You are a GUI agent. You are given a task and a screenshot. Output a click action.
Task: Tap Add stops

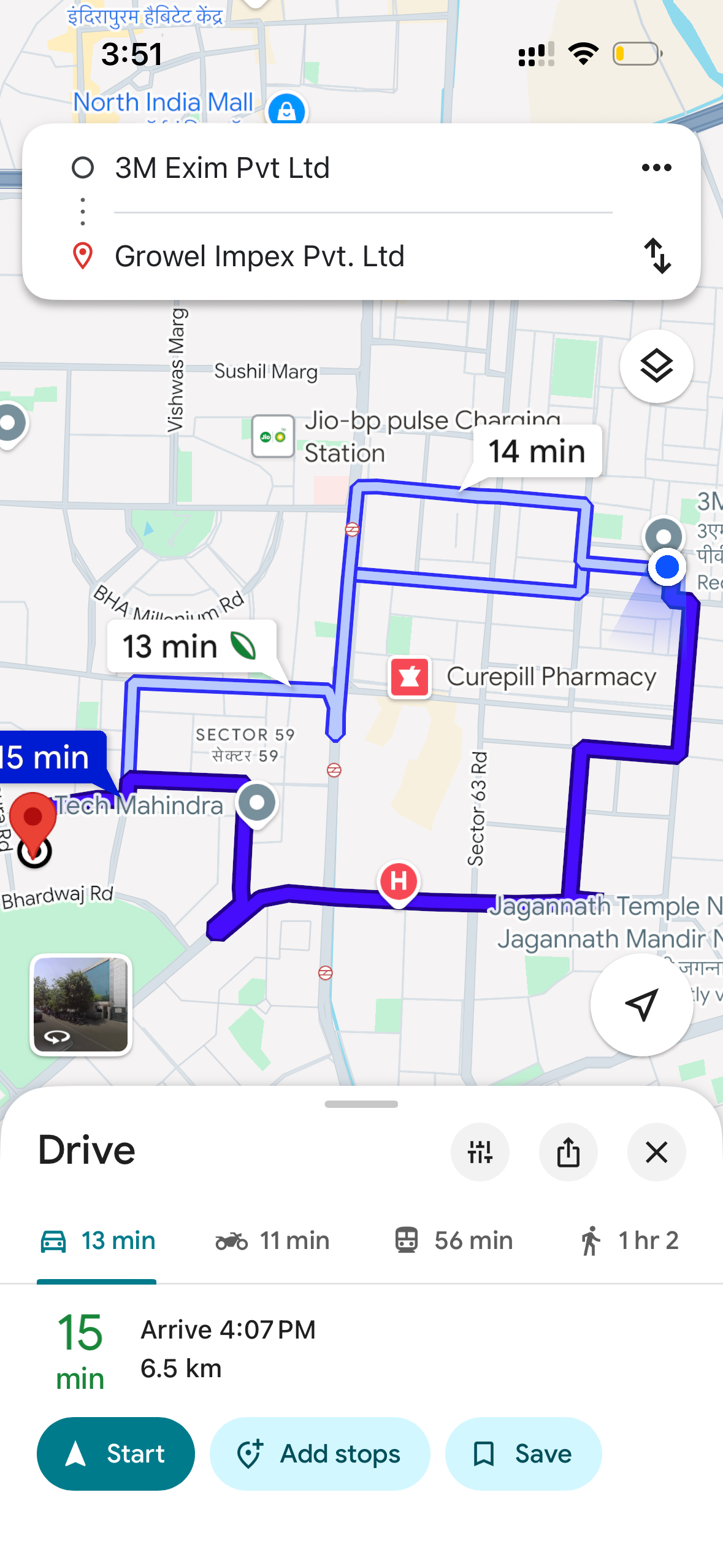point(319,1454)
